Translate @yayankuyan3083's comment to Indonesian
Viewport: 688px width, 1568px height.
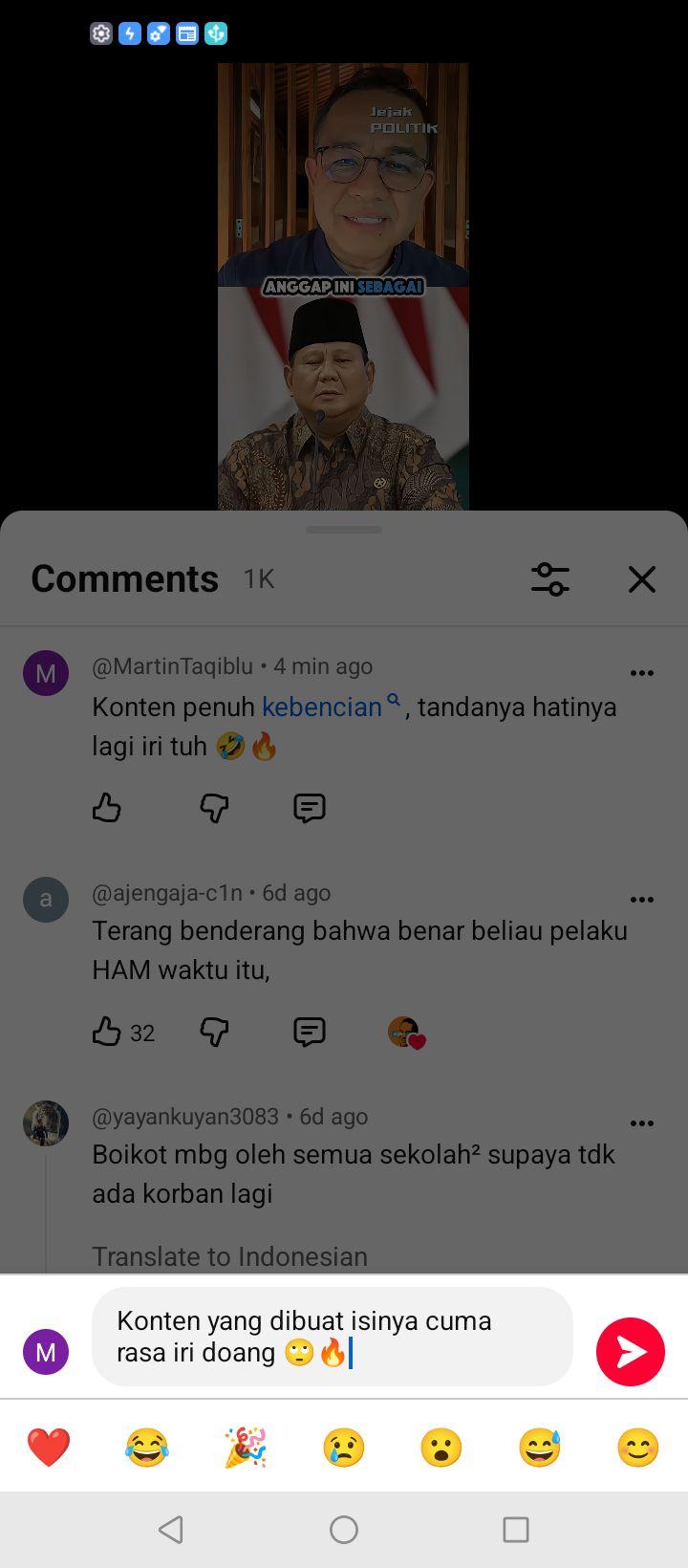click(229, 1256)
